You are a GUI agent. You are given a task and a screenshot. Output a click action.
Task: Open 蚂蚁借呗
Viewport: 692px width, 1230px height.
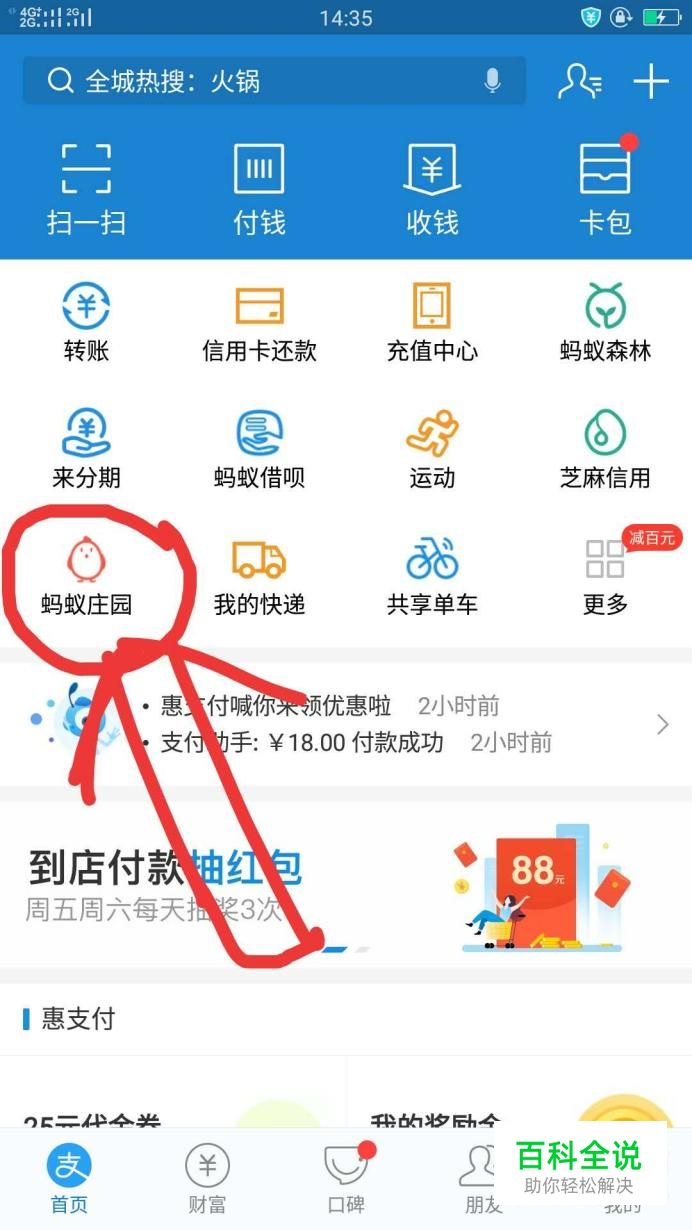click(259, 449)
